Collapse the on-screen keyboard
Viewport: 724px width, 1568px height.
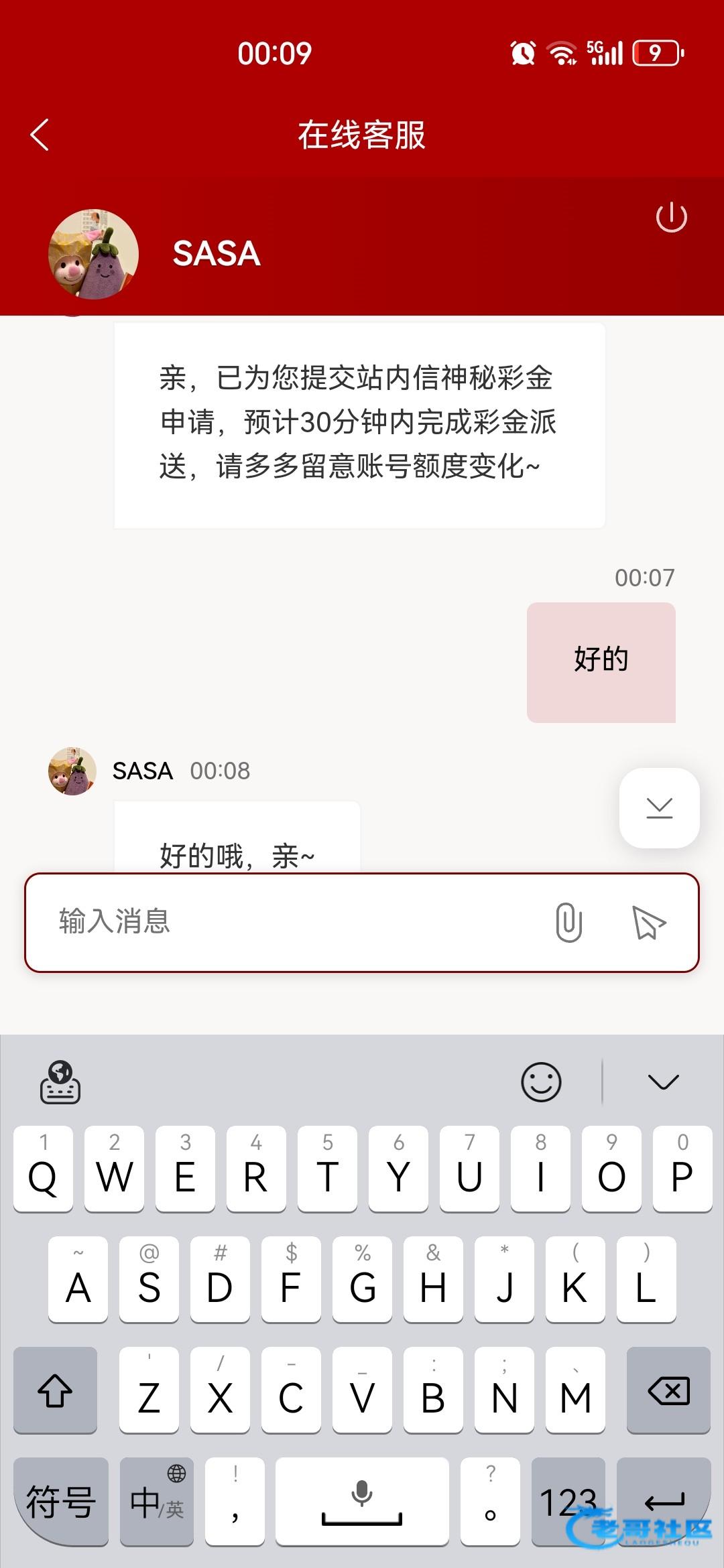(x=663, y=1082)
